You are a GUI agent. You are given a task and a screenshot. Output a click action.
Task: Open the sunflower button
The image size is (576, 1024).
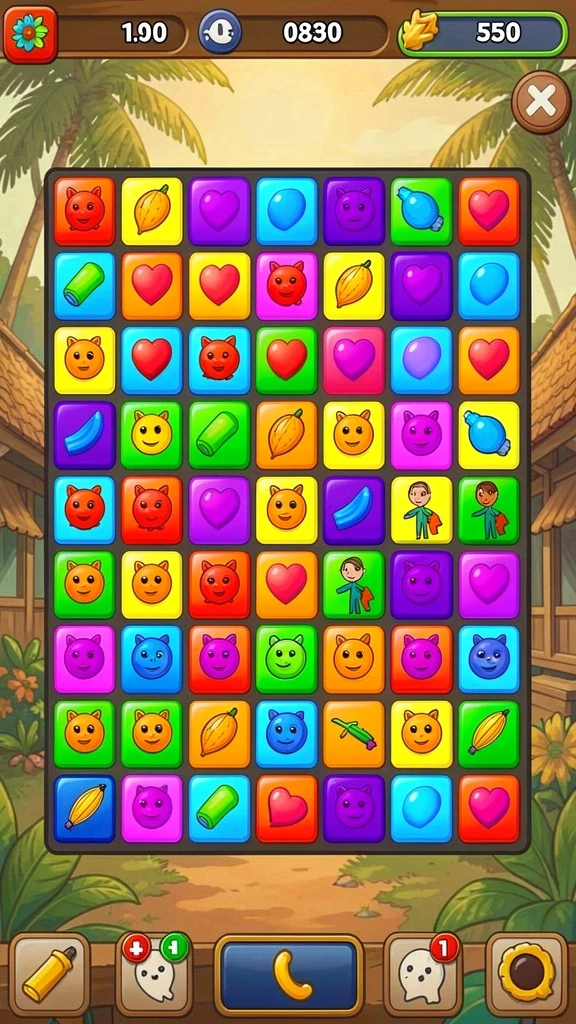(526, 974)
